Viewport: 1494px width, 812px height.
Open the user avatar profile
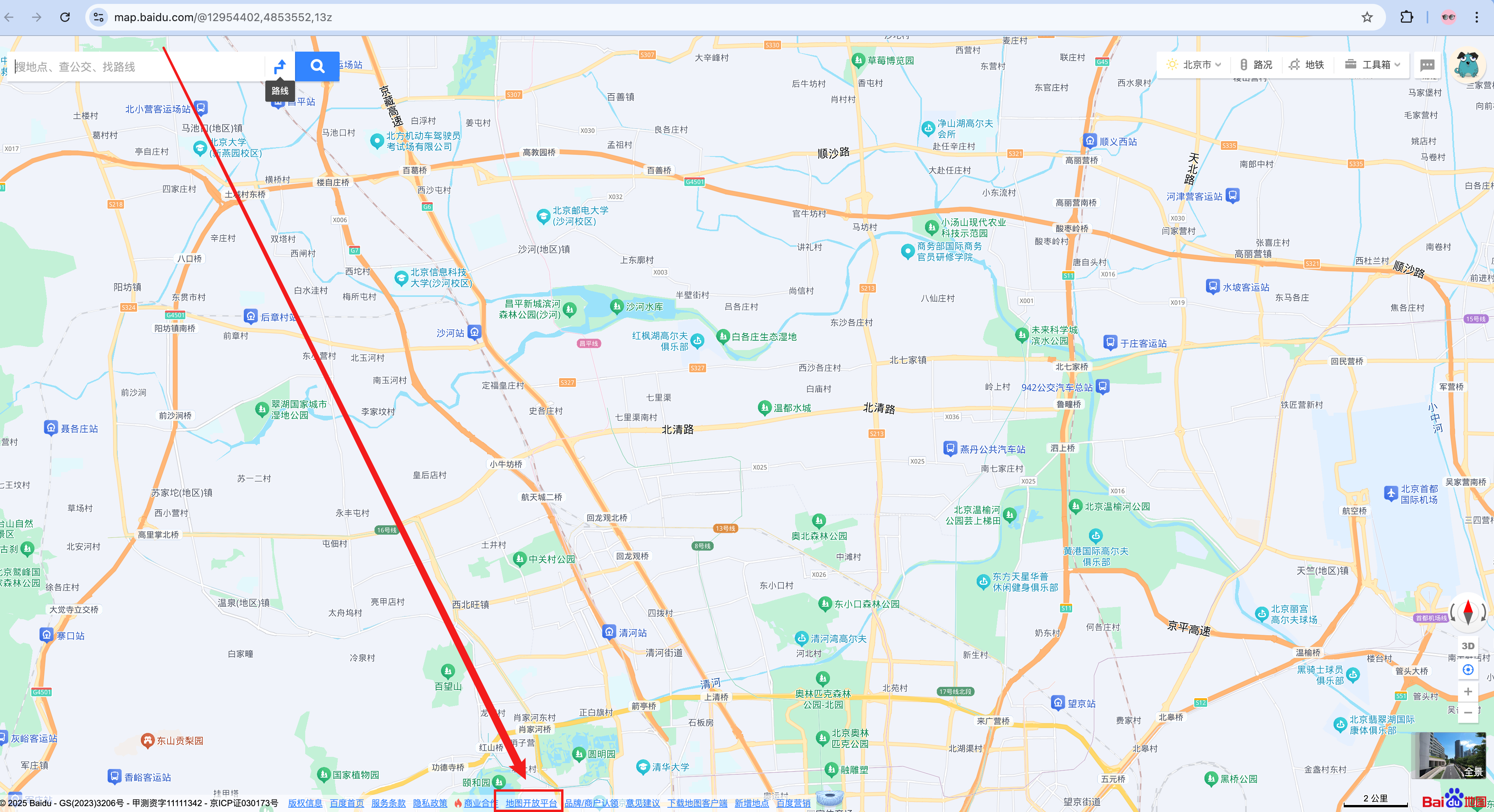[x=1468, y=64]
